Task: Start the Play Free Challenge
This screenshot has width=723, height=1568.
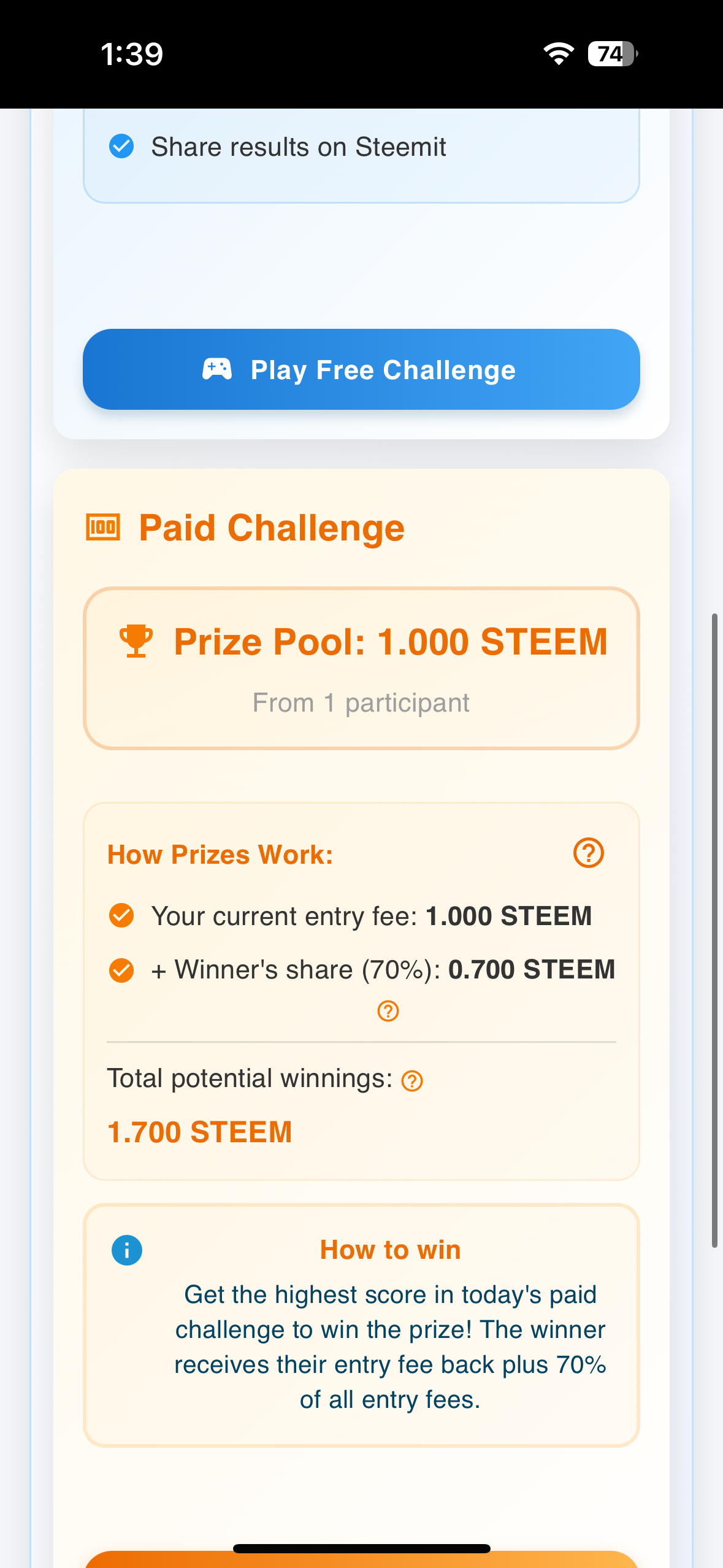Action: point(361,369)
